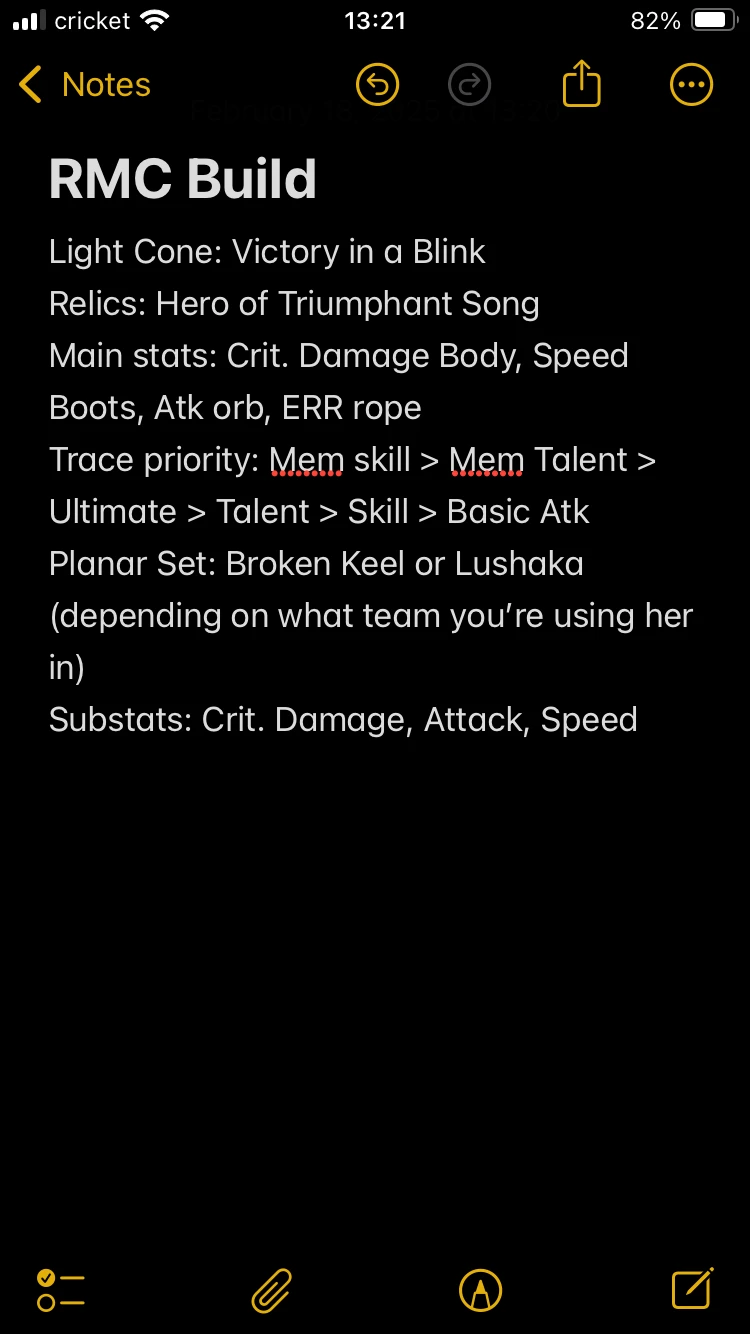Open the Share sheet icon
This screenshot has width=750, height=1334.
point(581,85)
